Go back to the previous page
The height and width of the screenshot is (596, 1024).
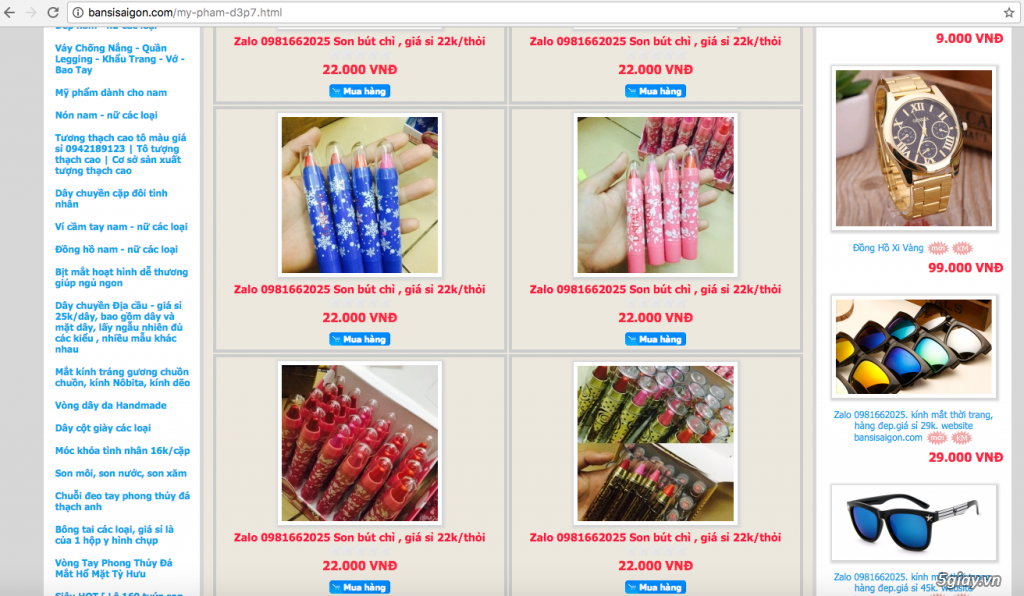[9, 12]
